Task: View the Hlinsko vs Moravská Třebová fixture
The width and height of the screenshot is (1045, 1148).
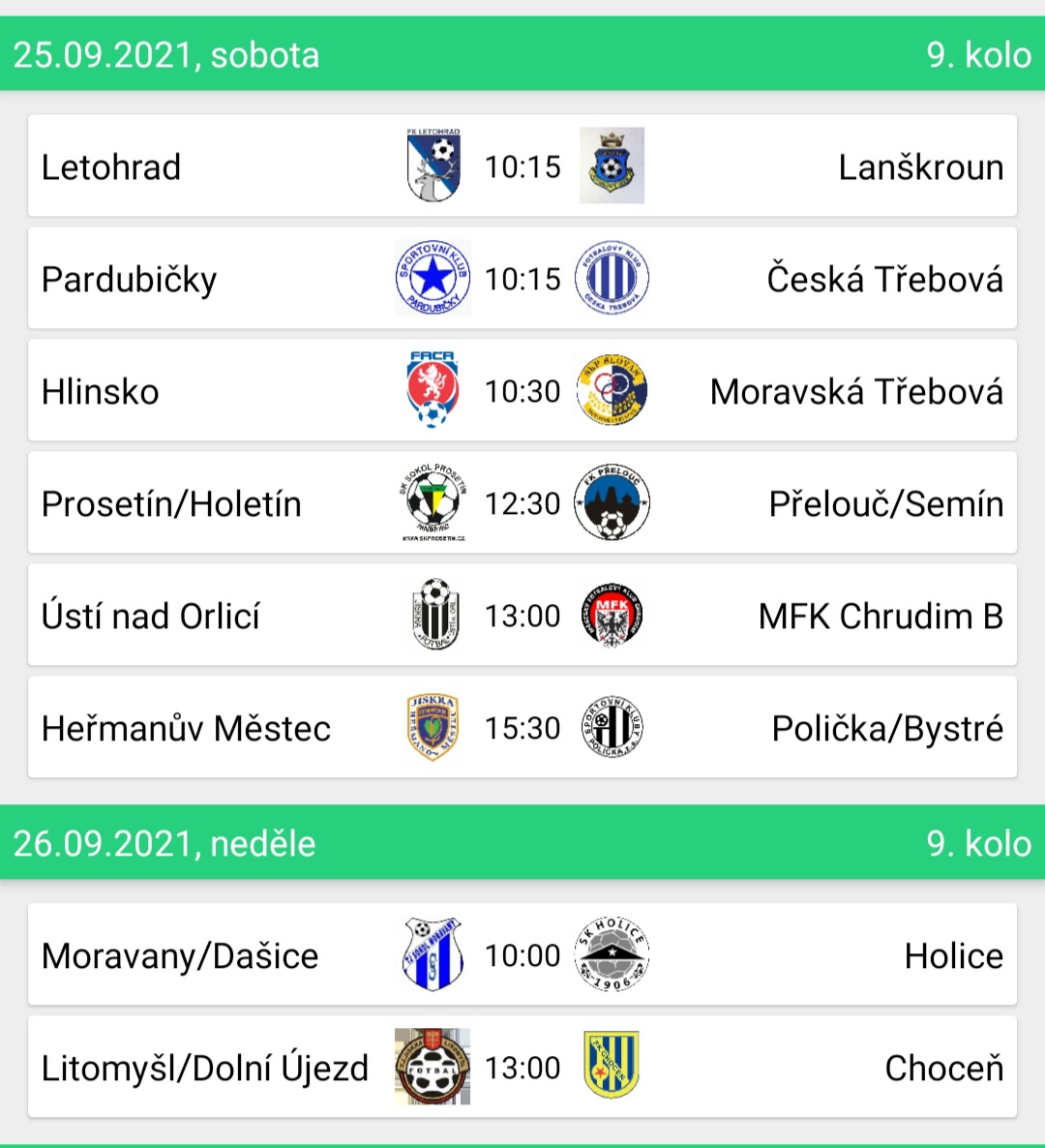Action: point(522,391)
